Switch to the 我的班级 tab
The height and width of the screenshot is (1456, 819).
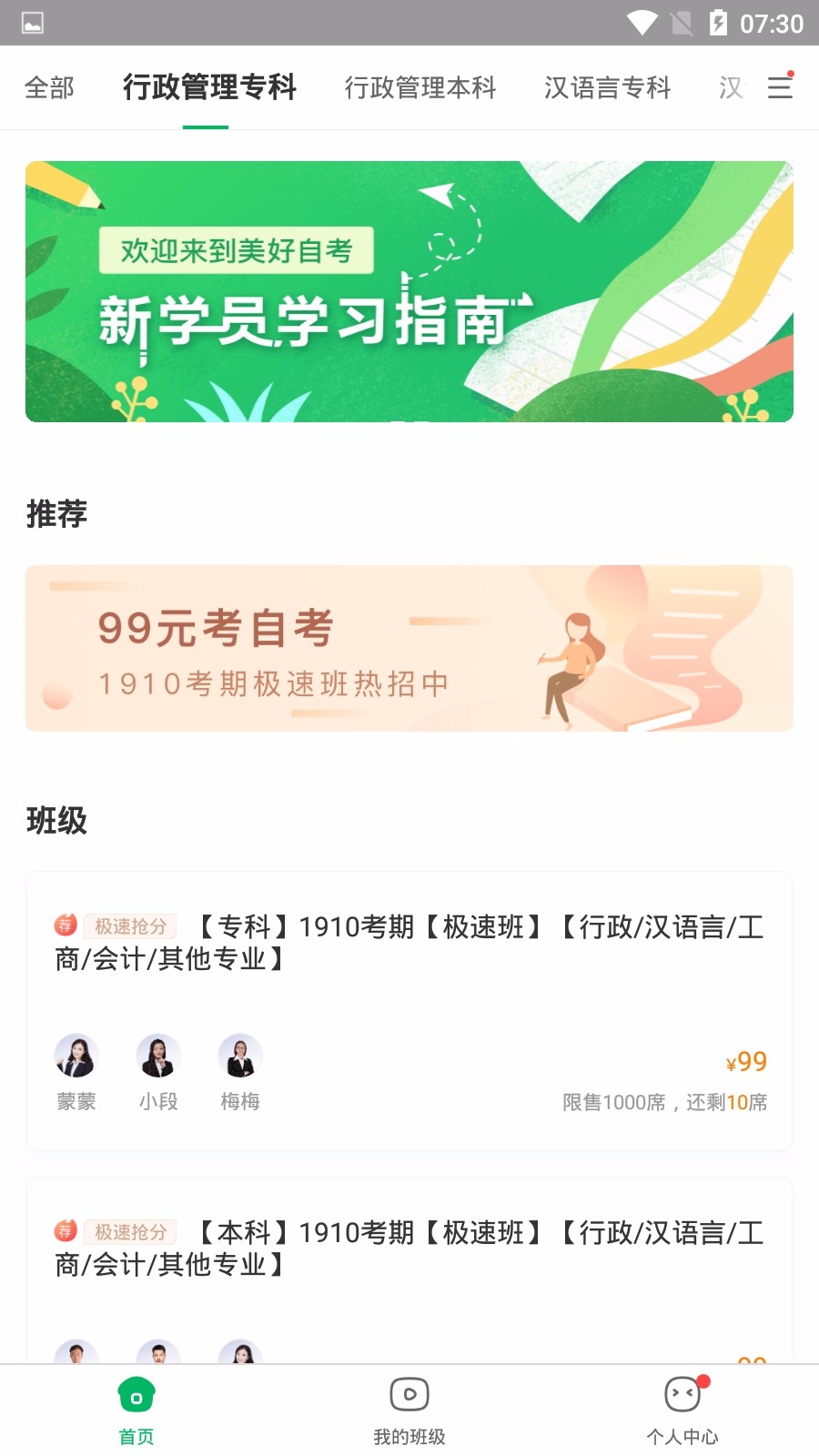tap(409, 1410)
